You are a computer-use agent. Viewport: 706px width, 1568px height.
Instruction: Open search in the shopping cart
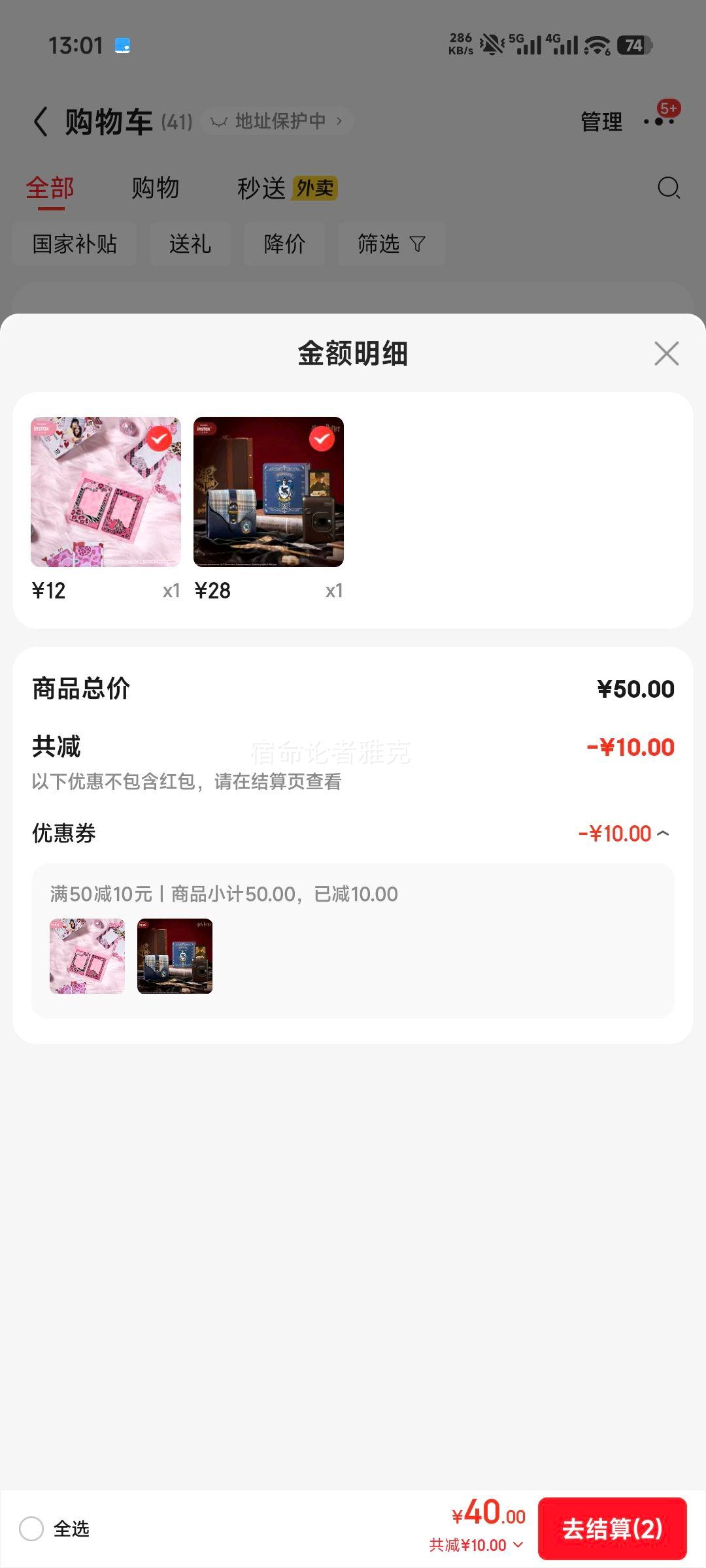pos(667,189)
